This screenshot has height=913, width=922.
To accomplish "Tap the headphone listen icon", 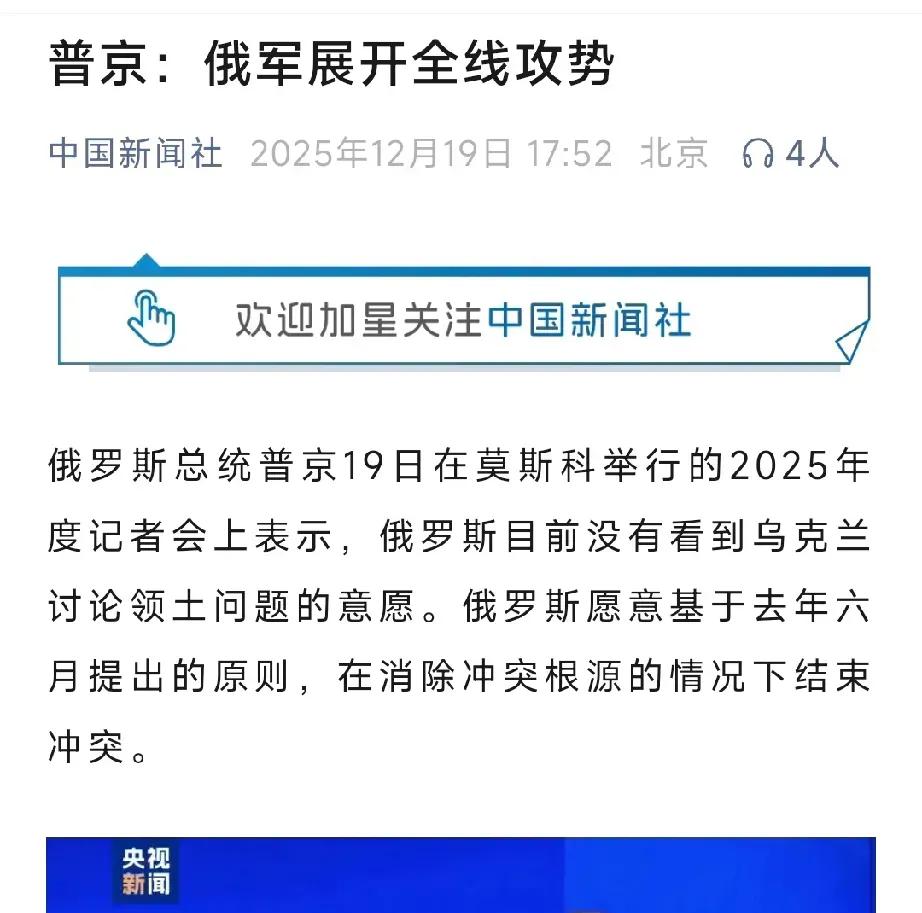I will (757, 154).
